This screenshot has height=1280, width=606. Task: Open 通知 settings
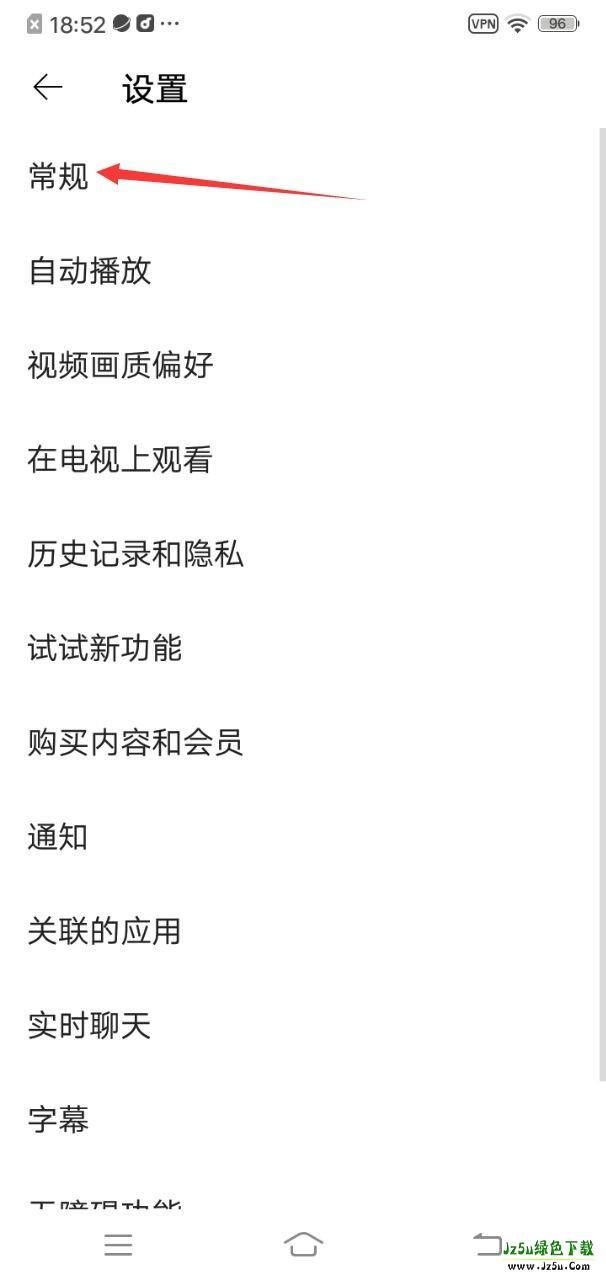[58, 837]
